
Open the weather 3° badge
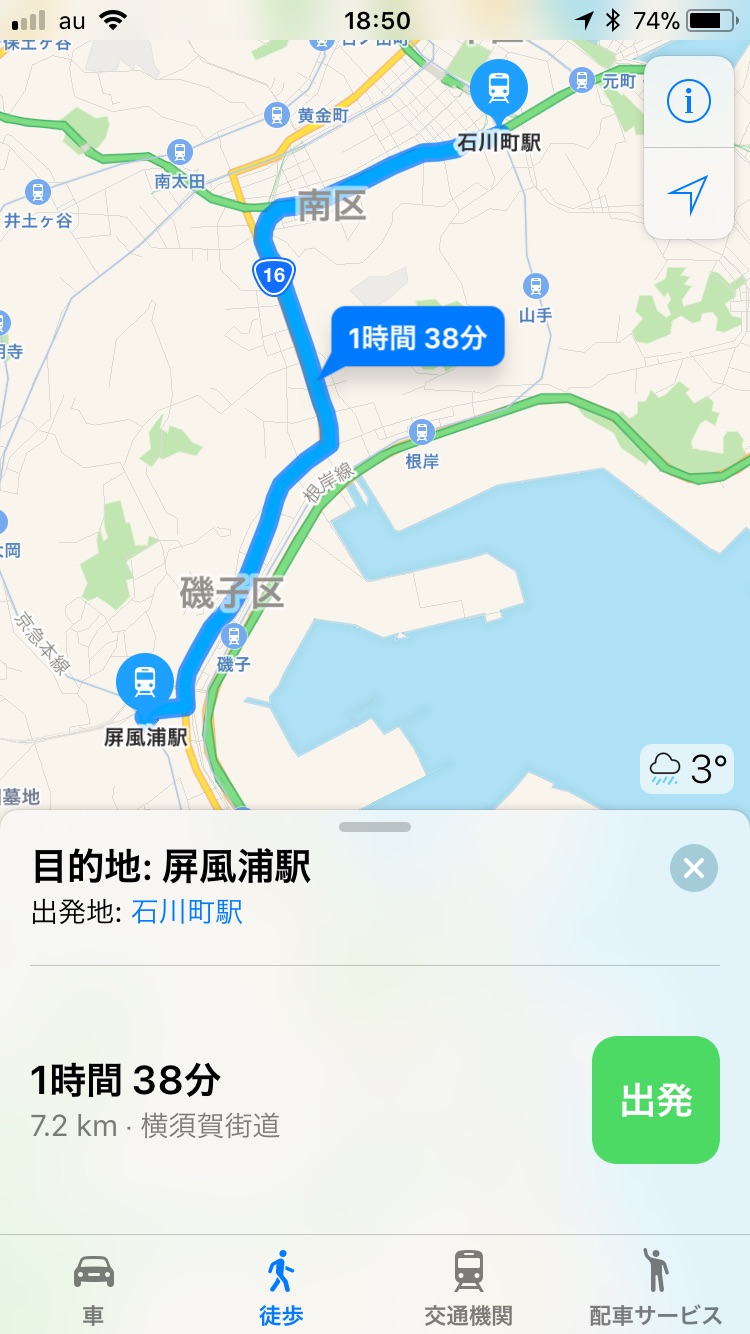pyautogui.click(x=688, y=769)
